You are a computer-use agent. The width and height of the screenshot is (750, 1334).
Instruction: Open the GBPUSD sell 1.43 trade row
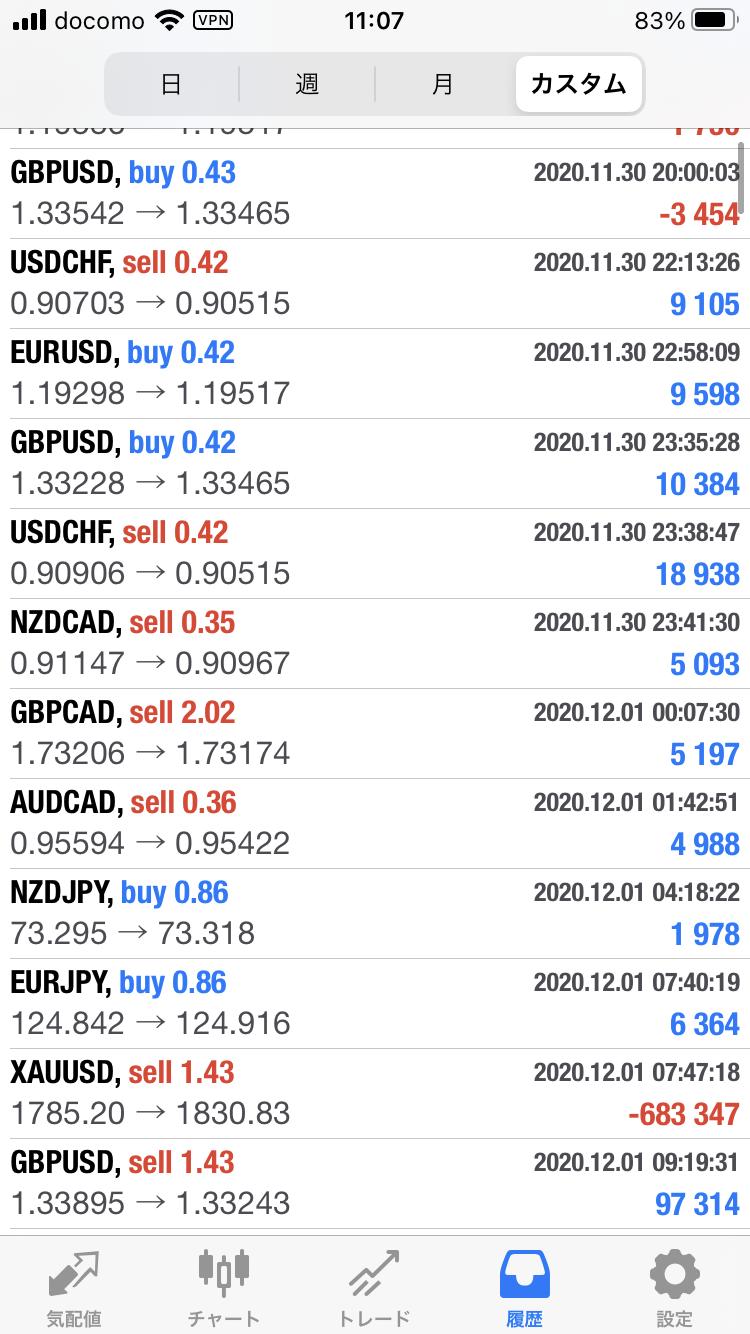coord(375,1183)
